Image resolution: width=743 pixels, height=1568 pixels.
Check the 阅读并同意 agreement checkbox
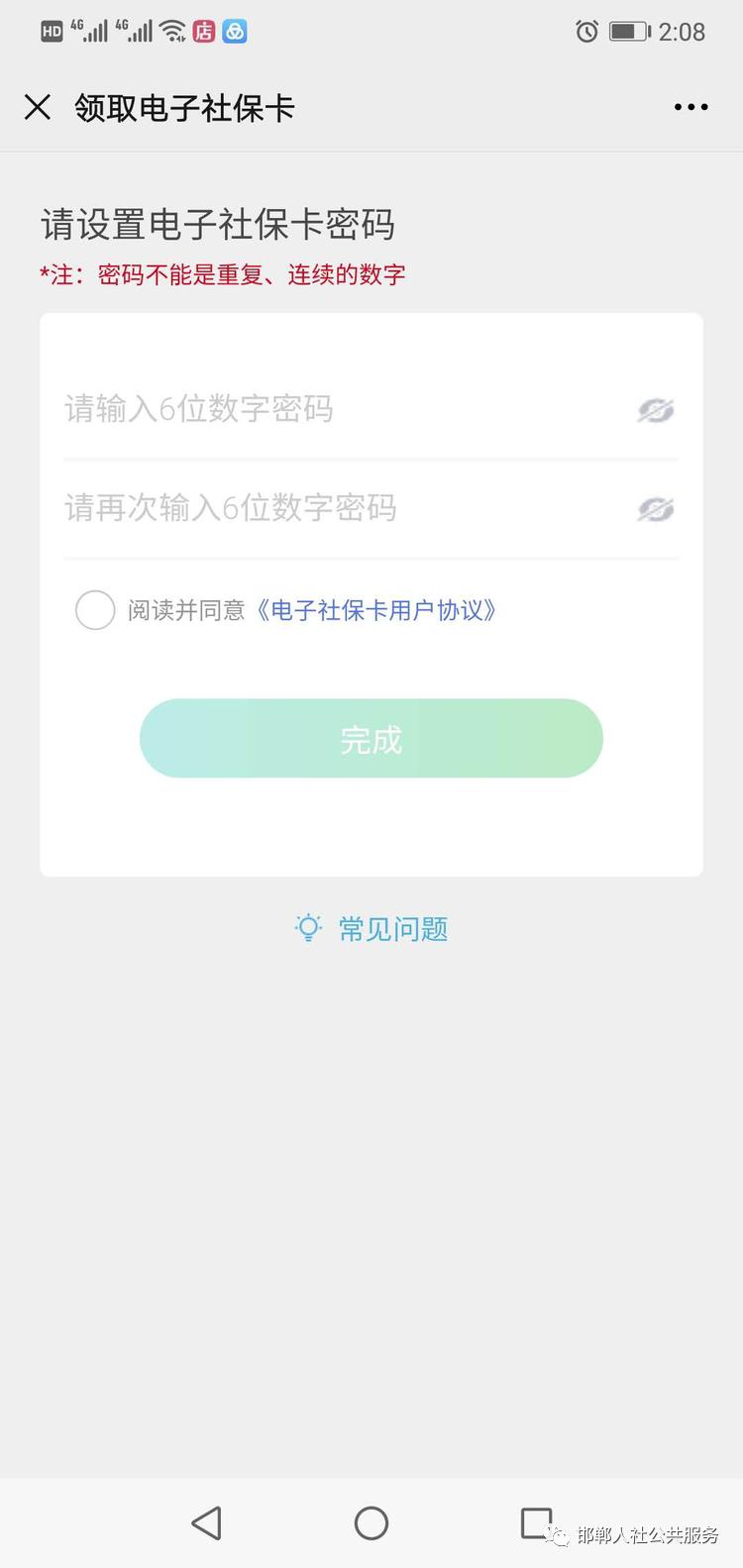tap(95, 610)
